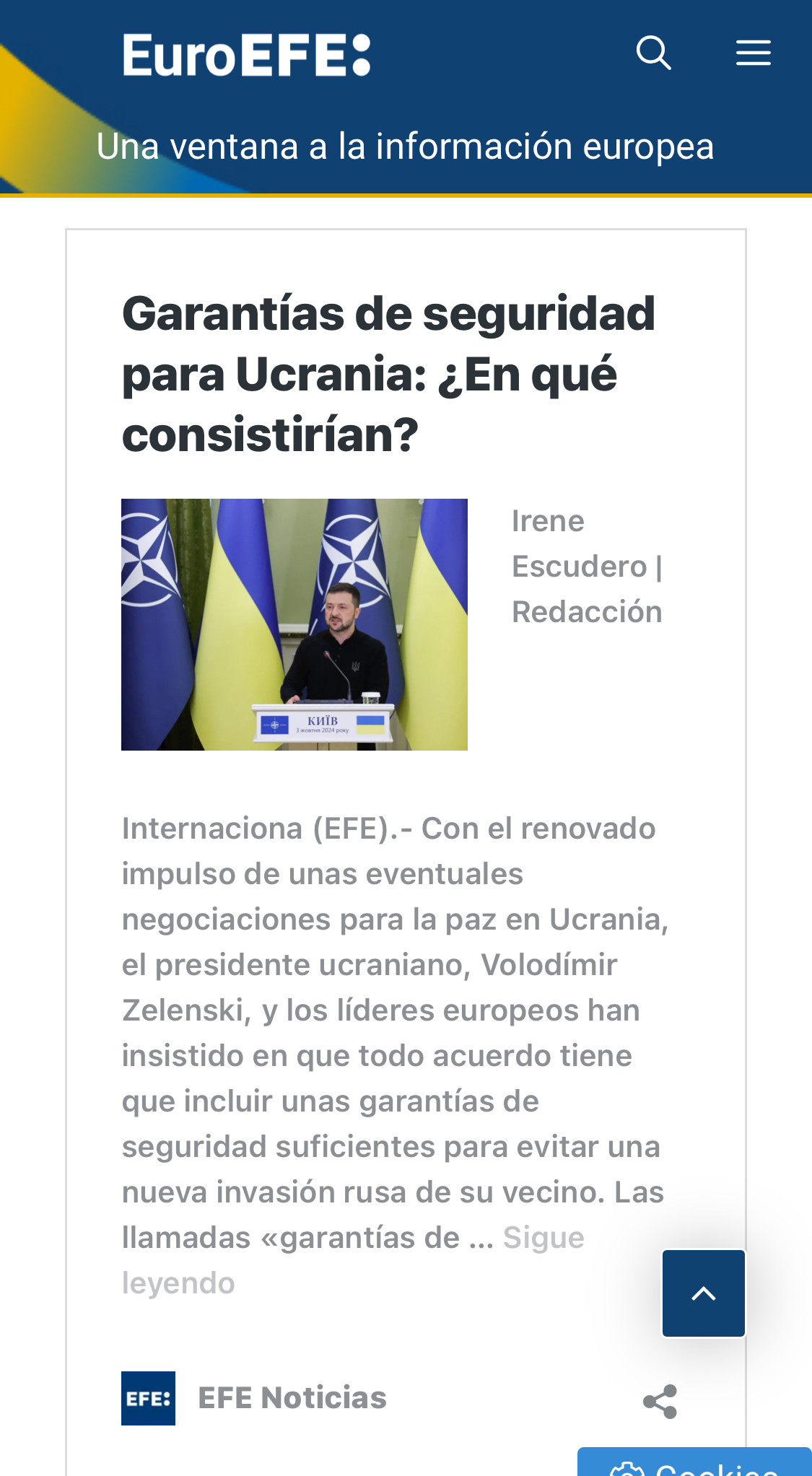Image resolution: width=812 pixels, height=1476 pixels.
Task: Open EFE Noticias source link
Action: (292, 1398)
